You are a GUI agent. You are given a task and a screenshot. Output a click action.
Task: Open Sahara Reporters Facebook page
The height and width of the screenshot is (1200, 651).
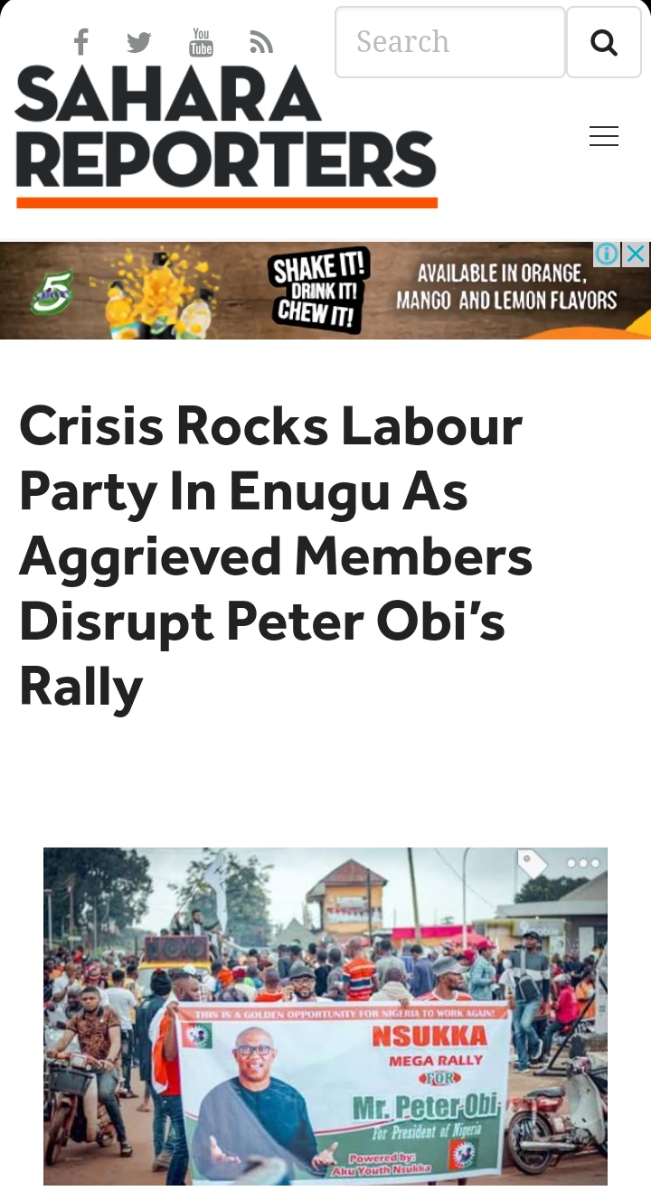tap(81, 41)
